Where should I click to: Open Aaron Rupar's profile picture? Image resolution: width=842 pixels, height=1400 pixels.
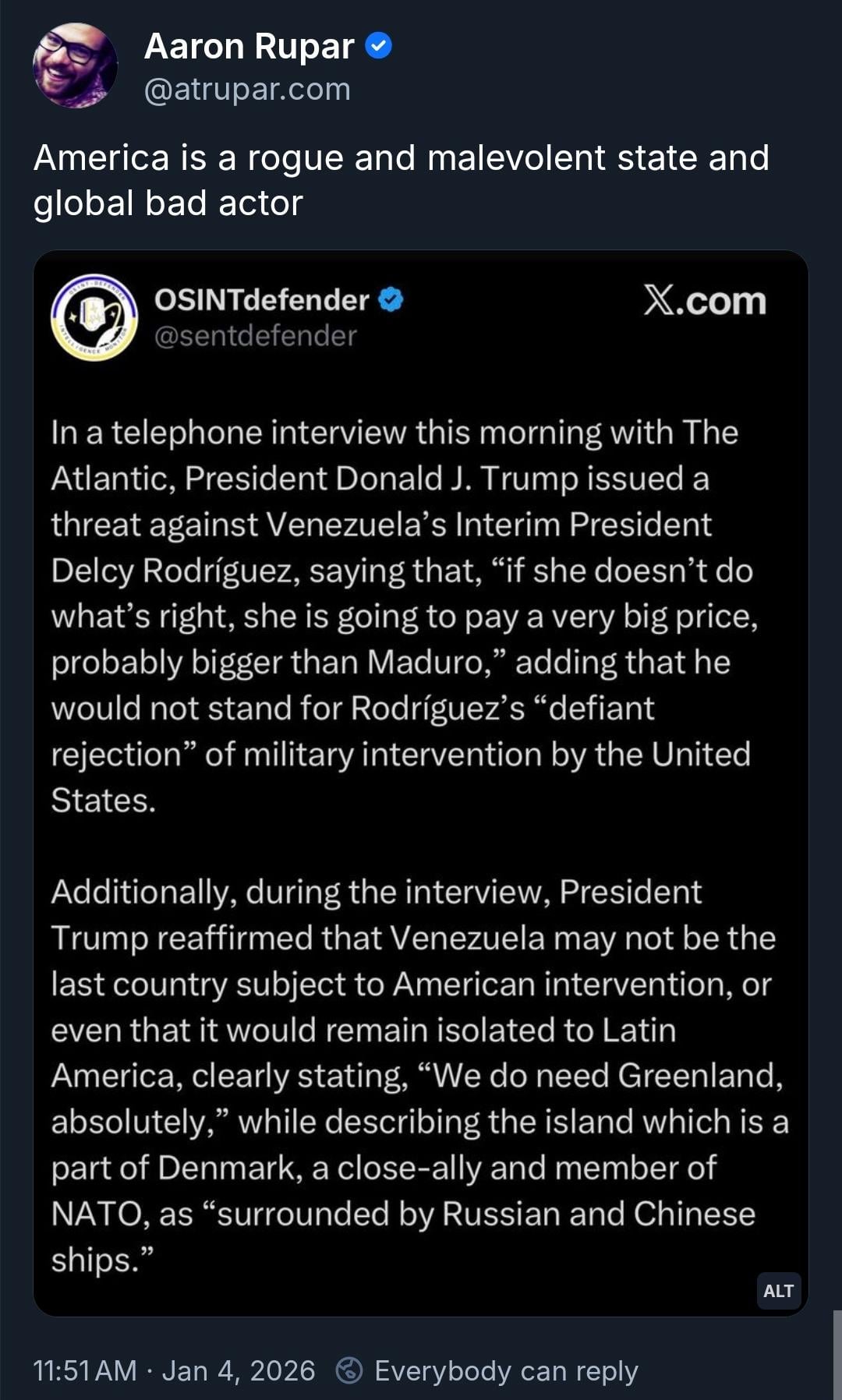pos(75,66)
